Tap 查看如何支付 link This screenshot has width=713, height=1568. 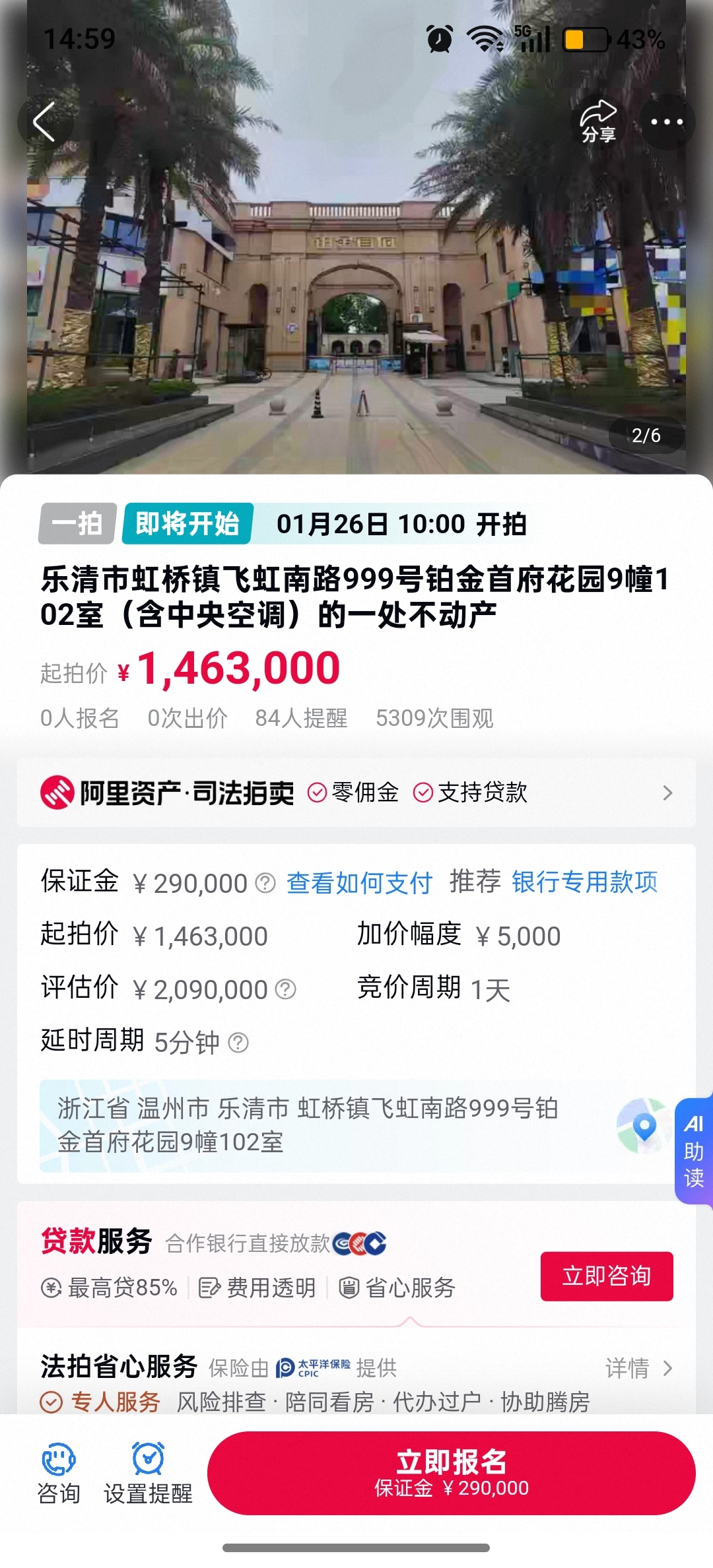[x=359, y=883]
